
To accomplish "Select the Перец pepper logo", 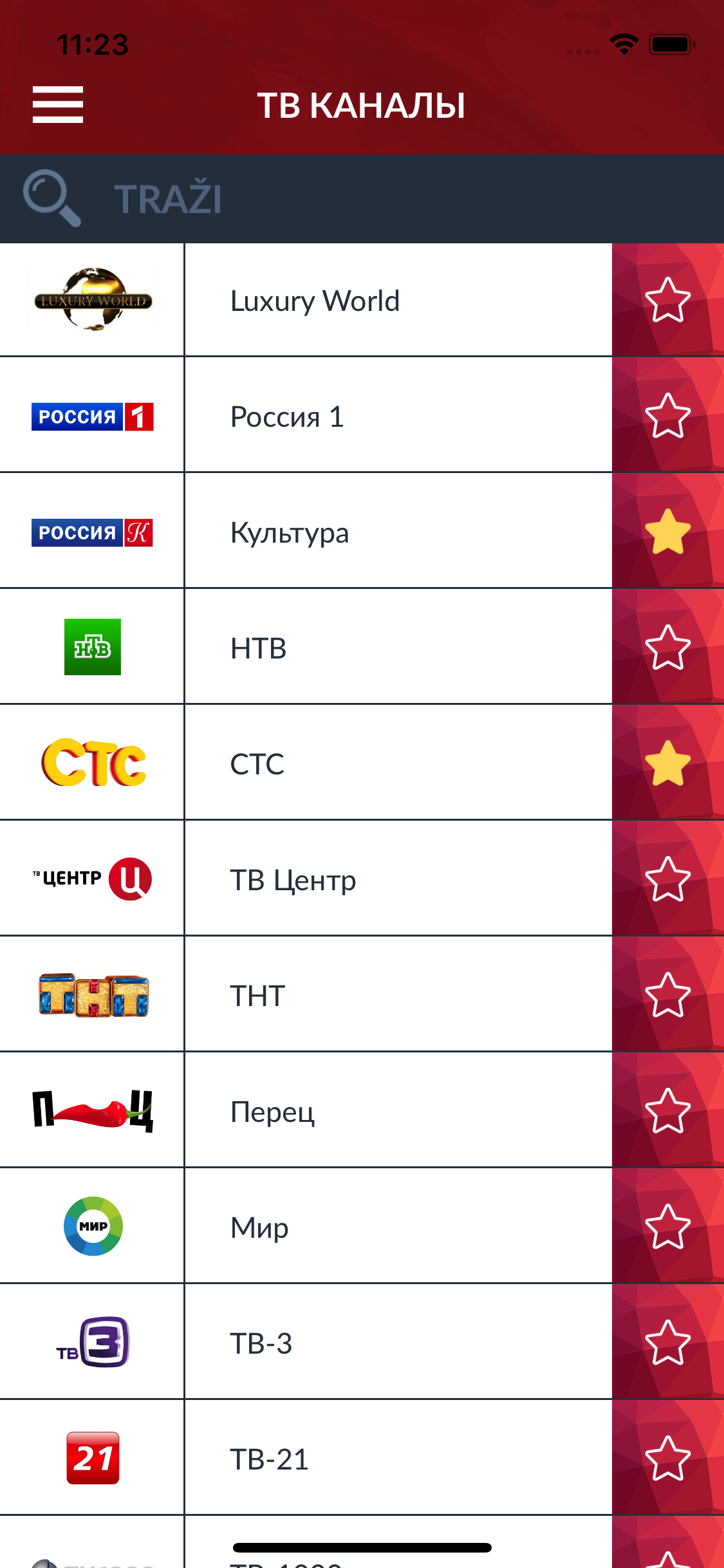I will (x=92, y=1110).
